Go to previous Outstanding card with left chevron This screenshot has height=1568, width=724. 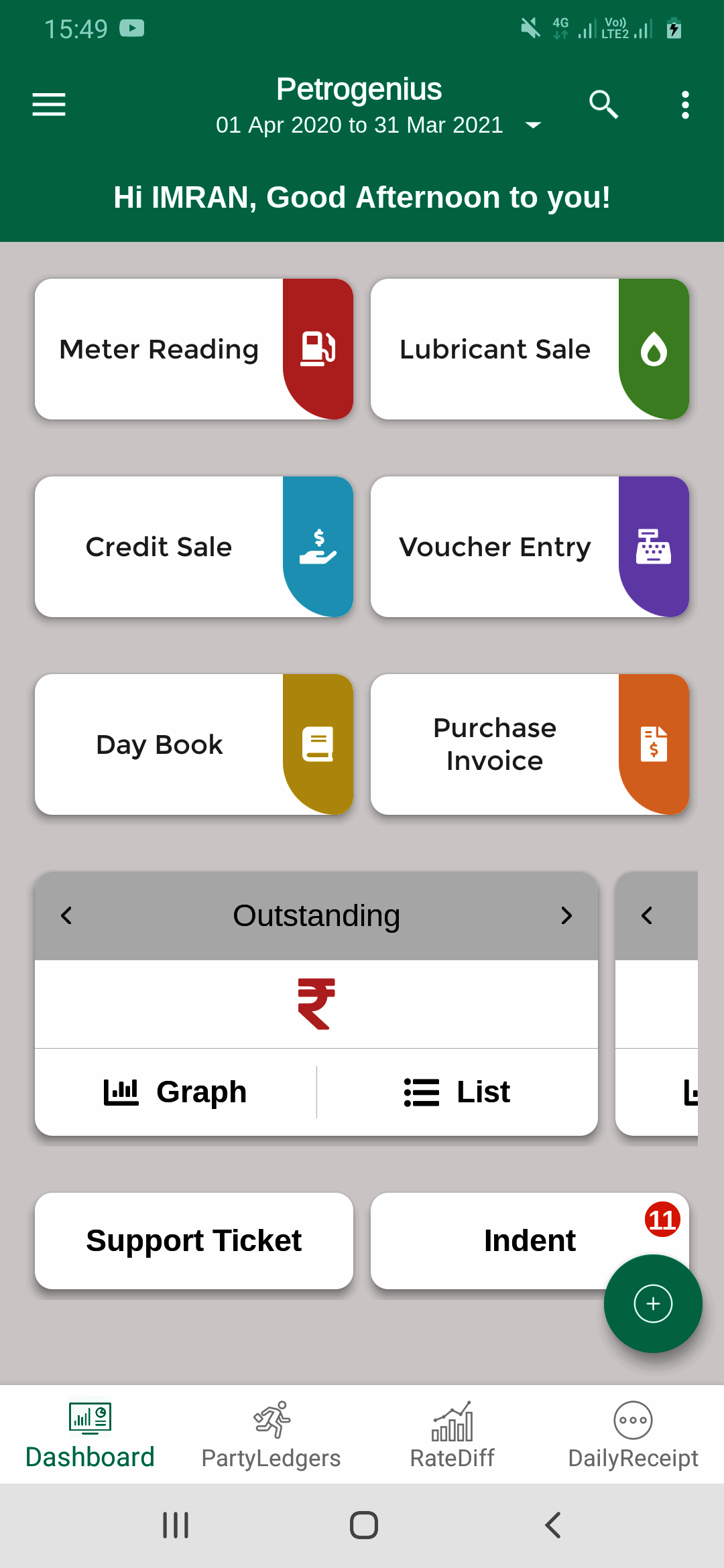point(66,915)
